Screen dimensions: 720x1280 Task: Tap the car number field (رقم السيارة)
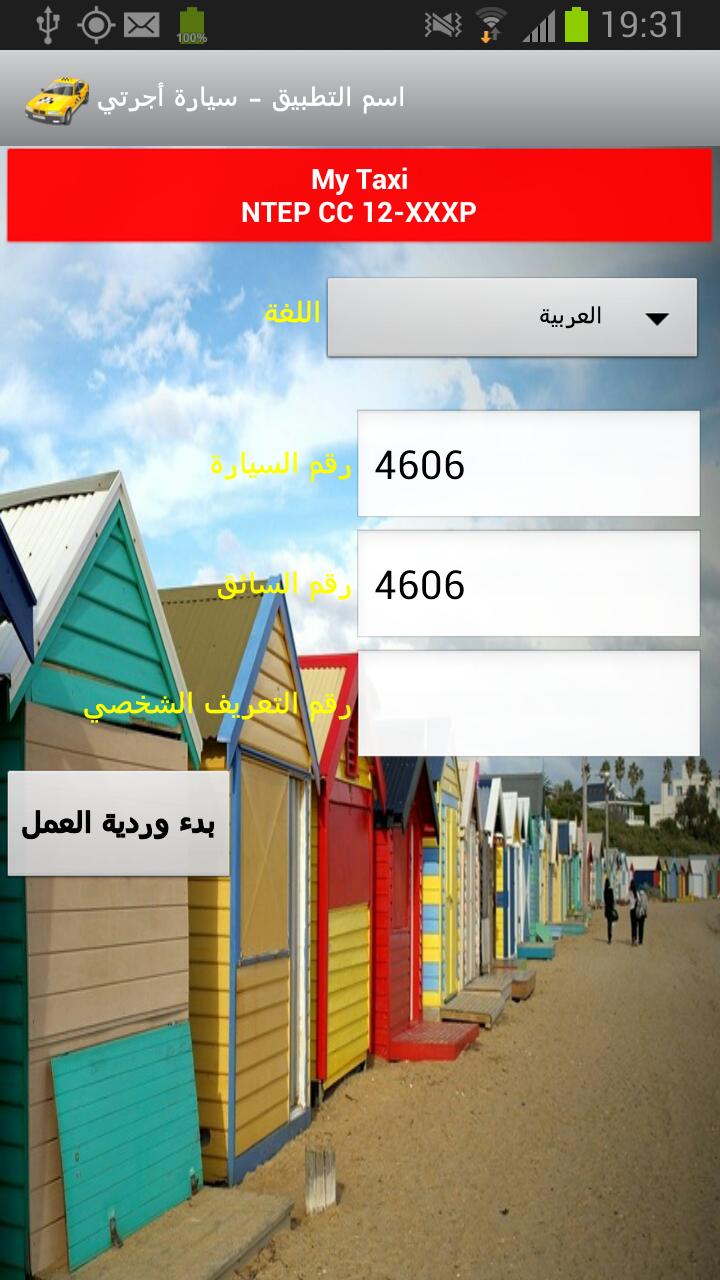pos(528,464)
